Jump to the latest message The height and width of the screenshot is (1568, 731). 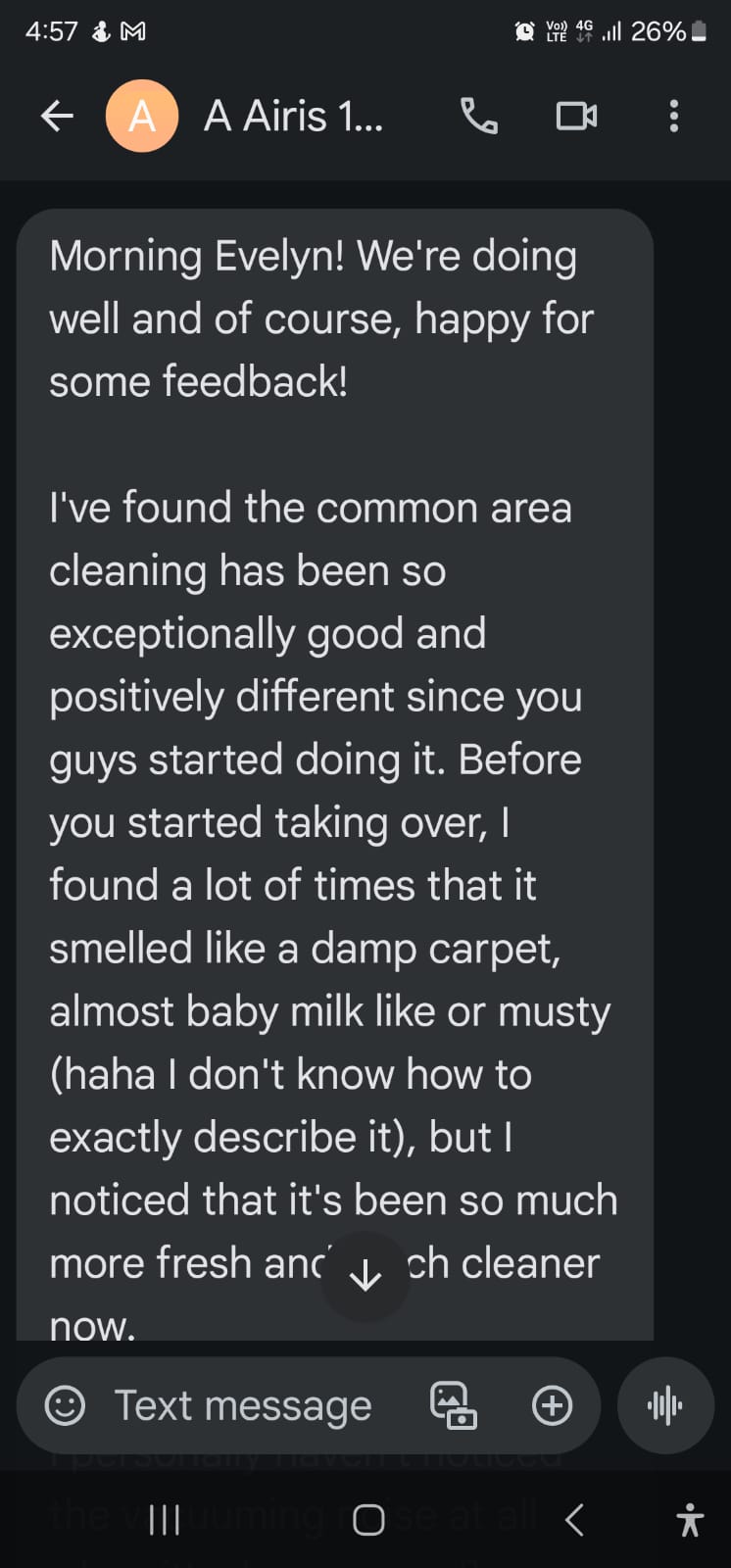pyautogui.click(x=365, y=1276)
